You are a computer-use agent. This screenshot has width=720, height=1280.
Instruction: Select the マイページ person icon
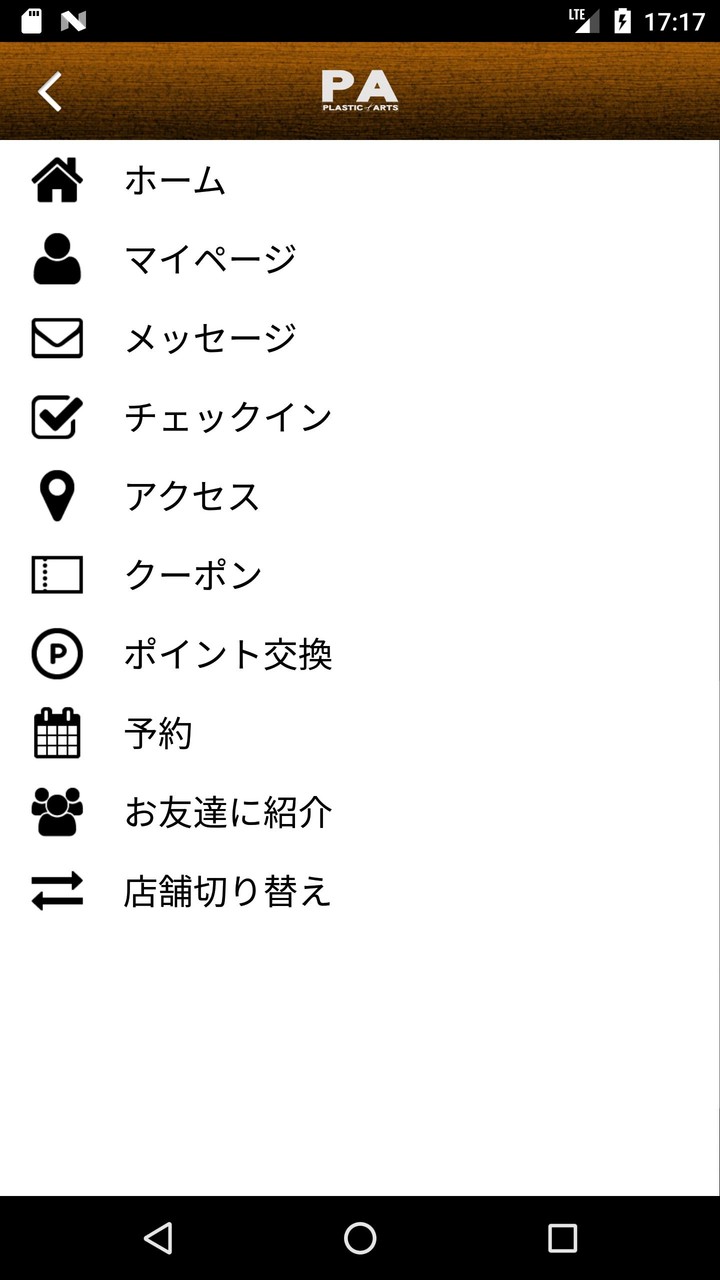[56, 259]
